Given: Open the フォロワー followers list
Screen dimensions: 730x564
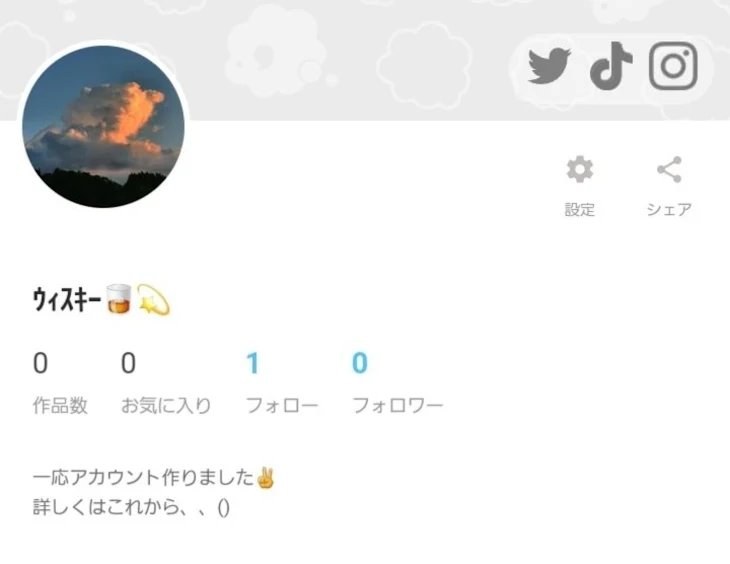Looking at the screenshot, I should [396, 382].
